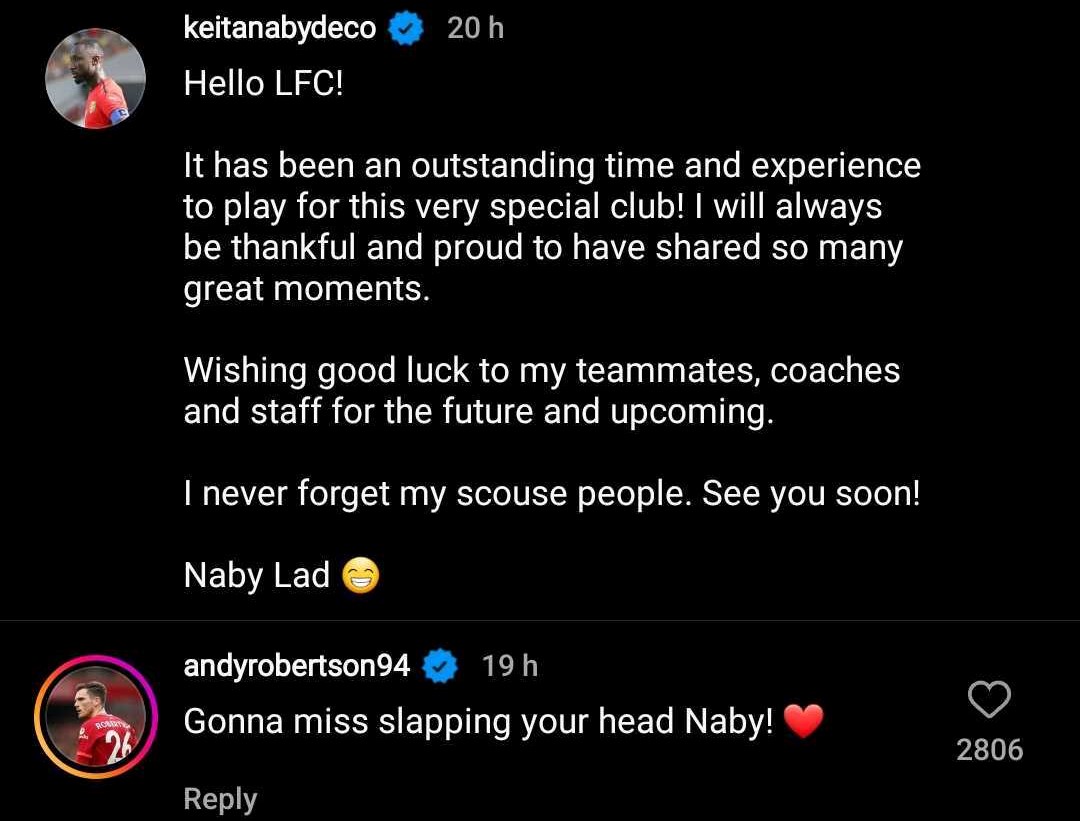View andyrobertson94's story avatar
This screenshot has width=1080, height=821.
pyautogui.click(x=96, y=716)
